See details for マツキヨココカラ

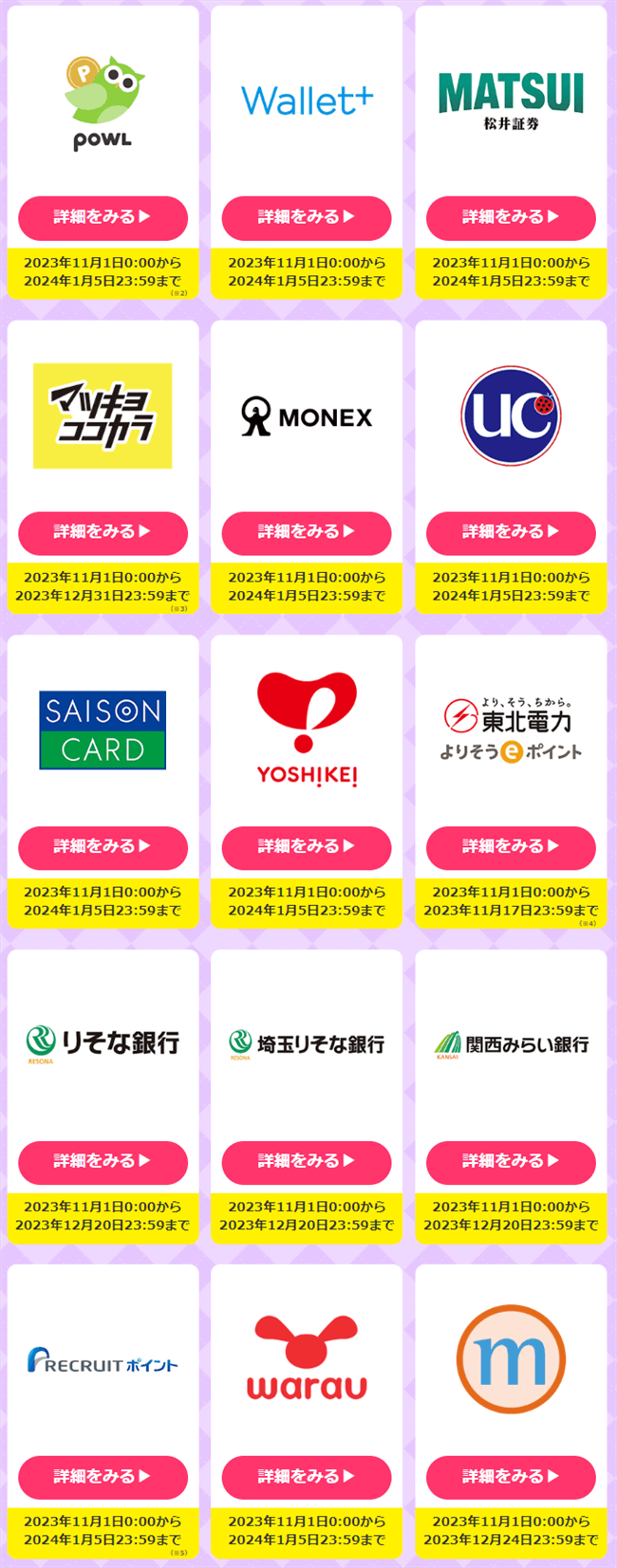click(103, 532)
